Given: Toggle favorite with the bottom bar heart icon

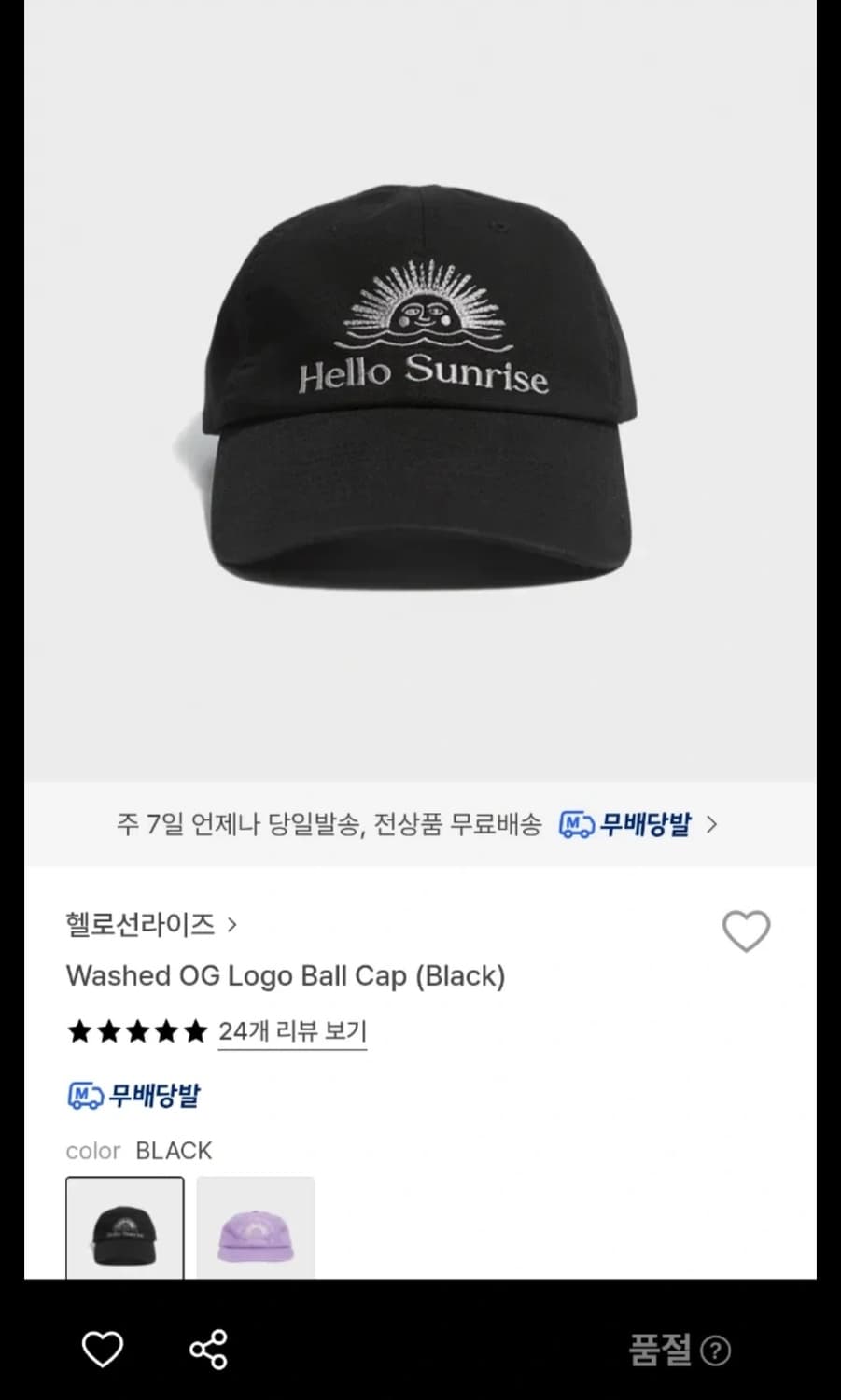Looking at the screenshot, I should click(x=103, y=1350).
